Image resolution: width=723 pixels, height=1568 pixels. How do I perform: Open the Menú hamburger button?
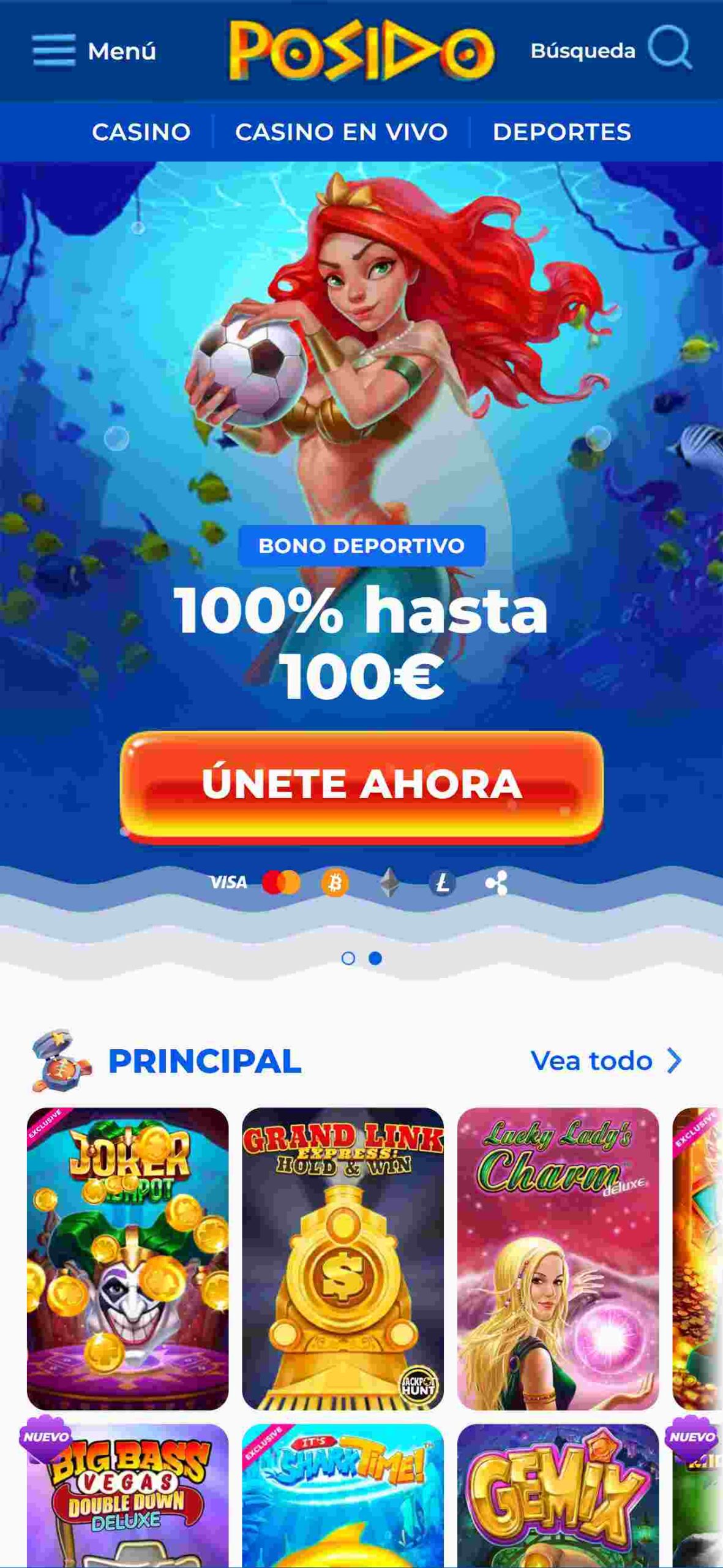pos(94,51)
